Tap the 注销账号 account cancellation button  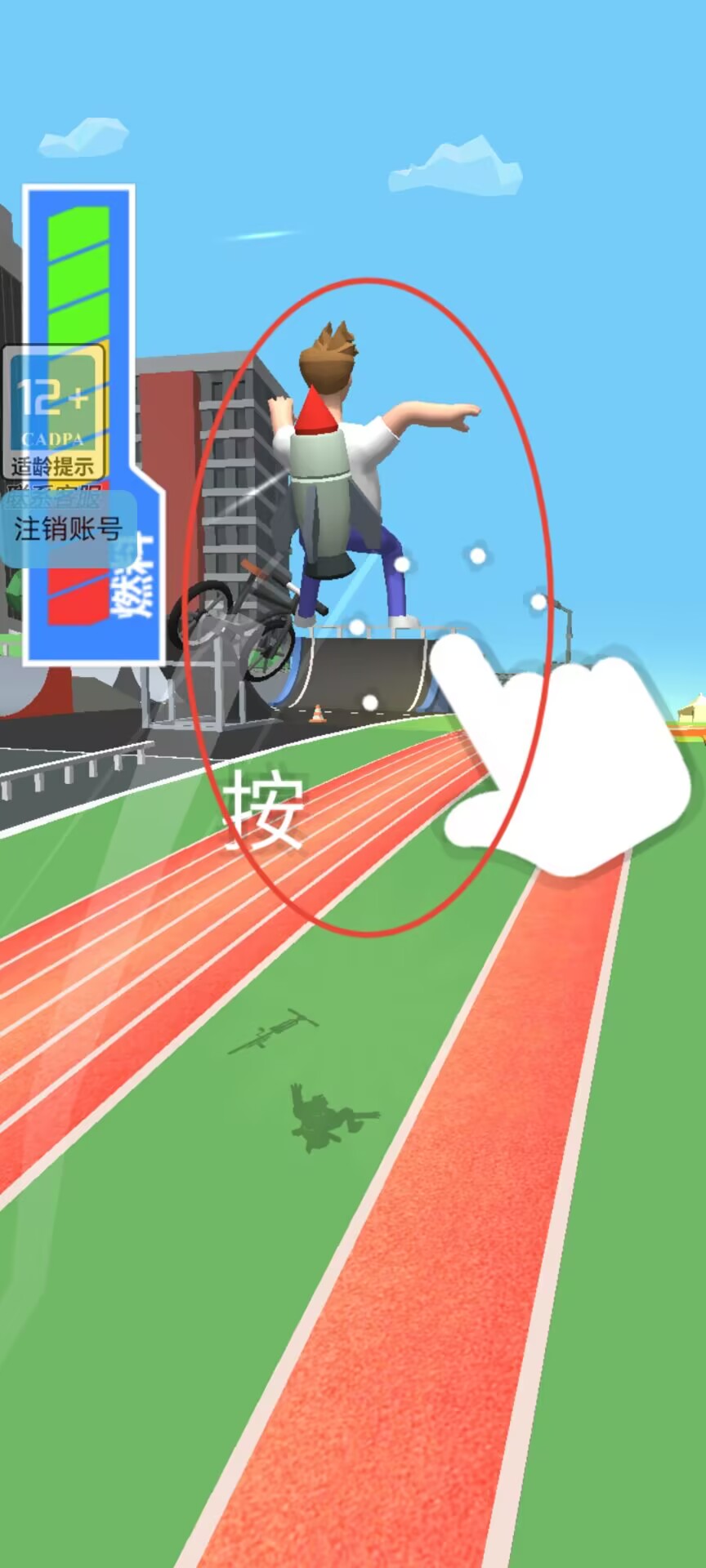point(68,529)
